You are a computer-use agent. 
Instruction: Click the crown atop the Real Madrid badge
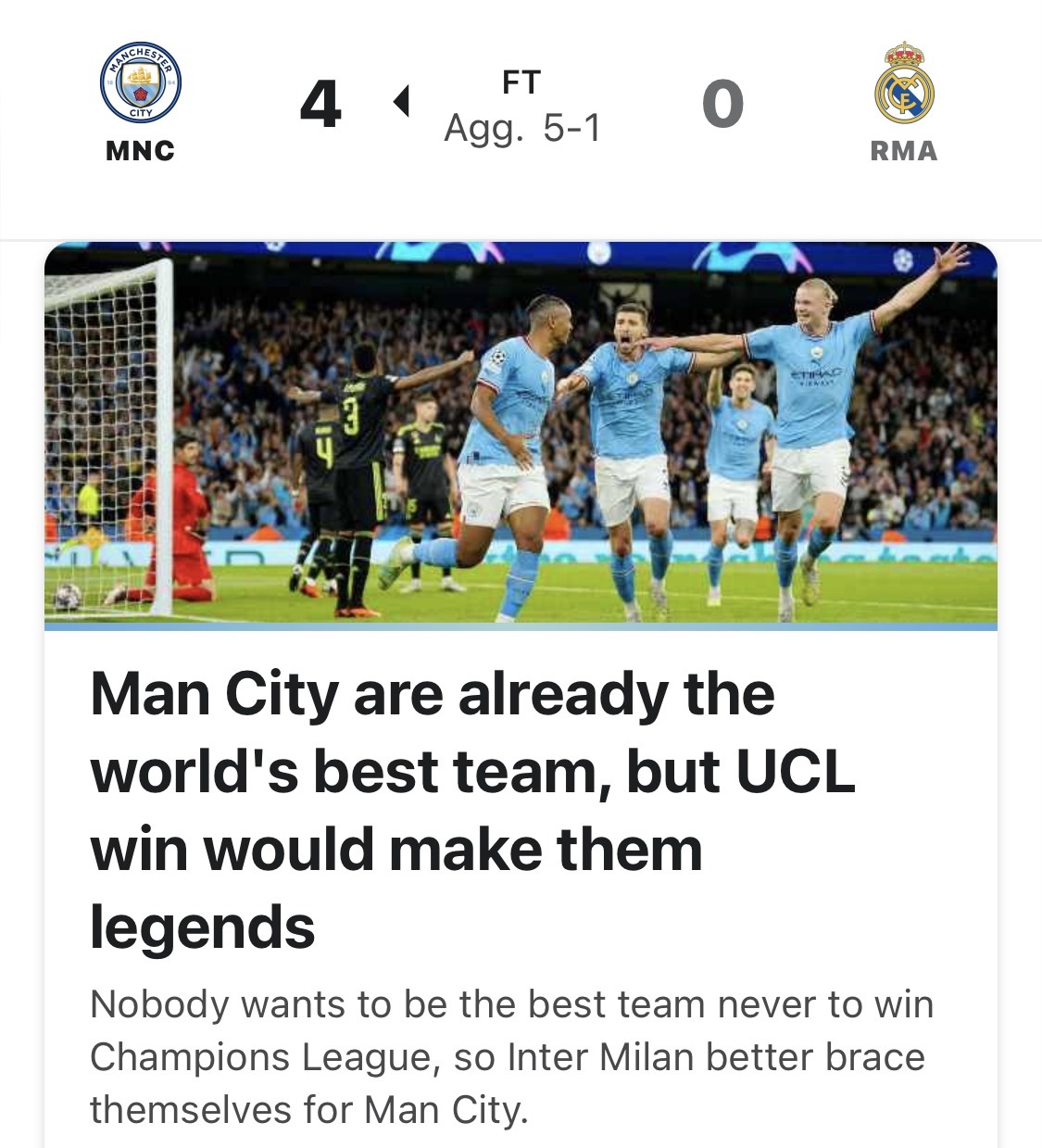[x=903, y=51]
